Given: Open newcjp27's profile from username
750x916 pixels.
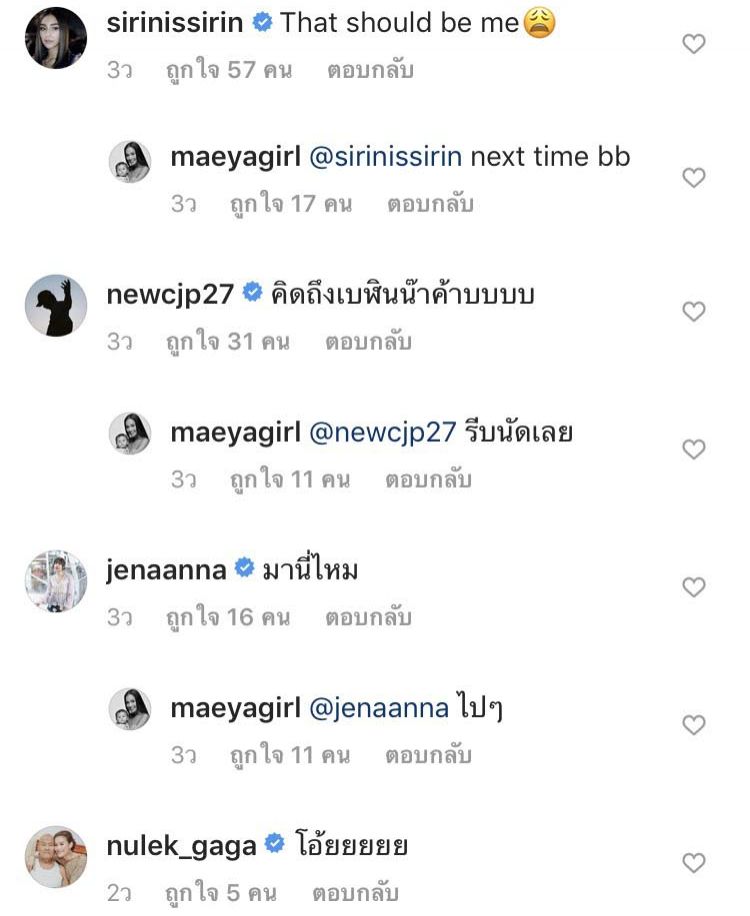Looking at the screenshot, I should click(x=169, y=294).
